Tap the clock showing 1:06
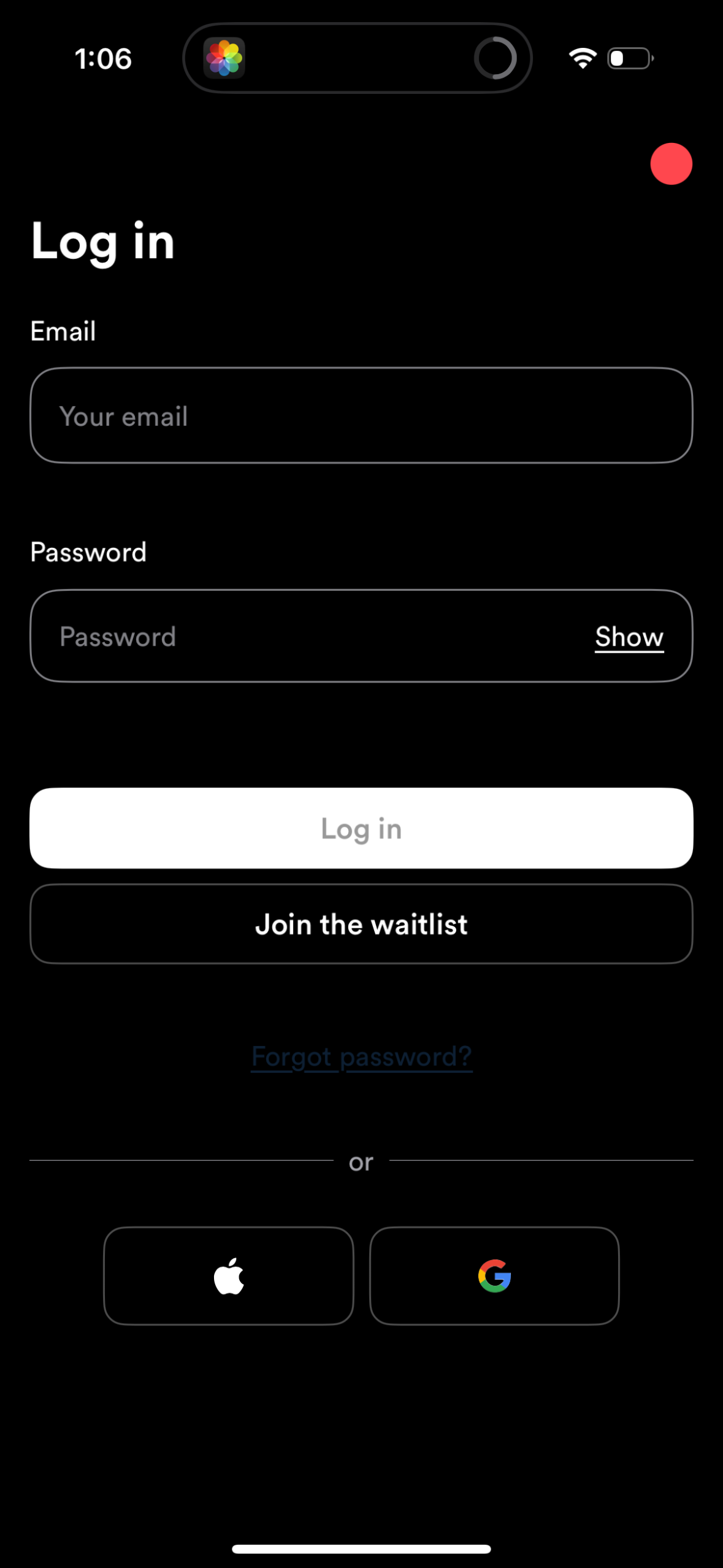 click(104, 58)
